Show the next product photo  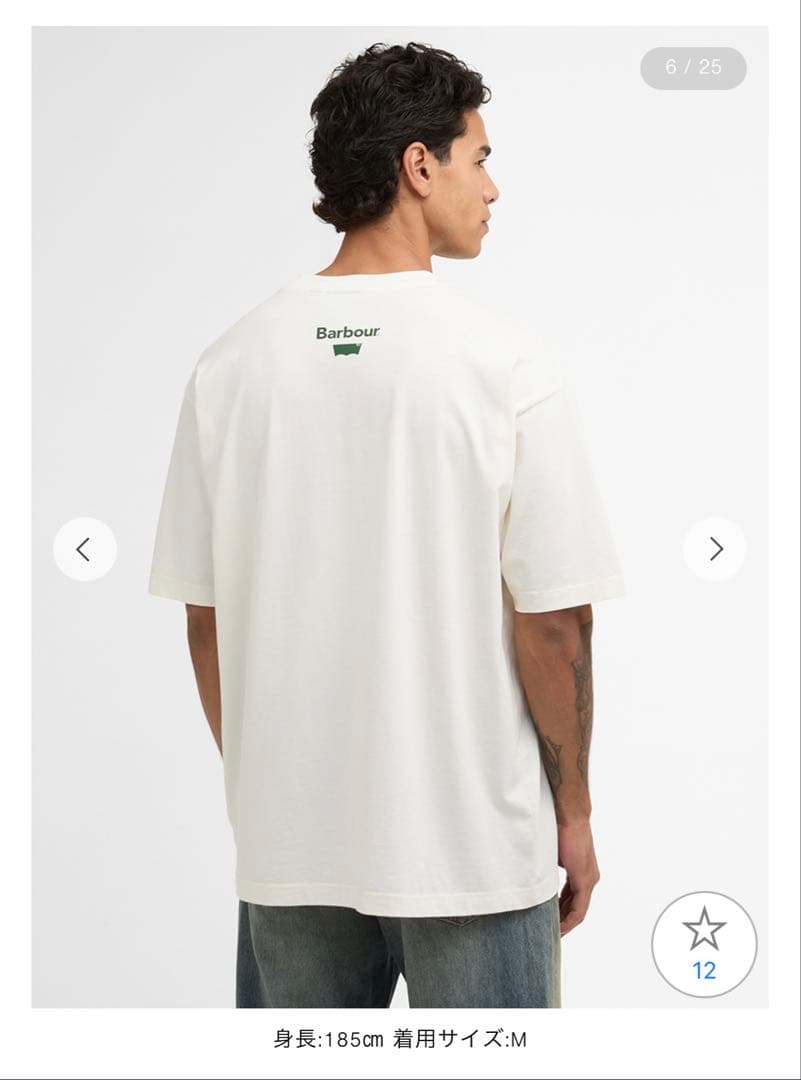click(715, 549)
